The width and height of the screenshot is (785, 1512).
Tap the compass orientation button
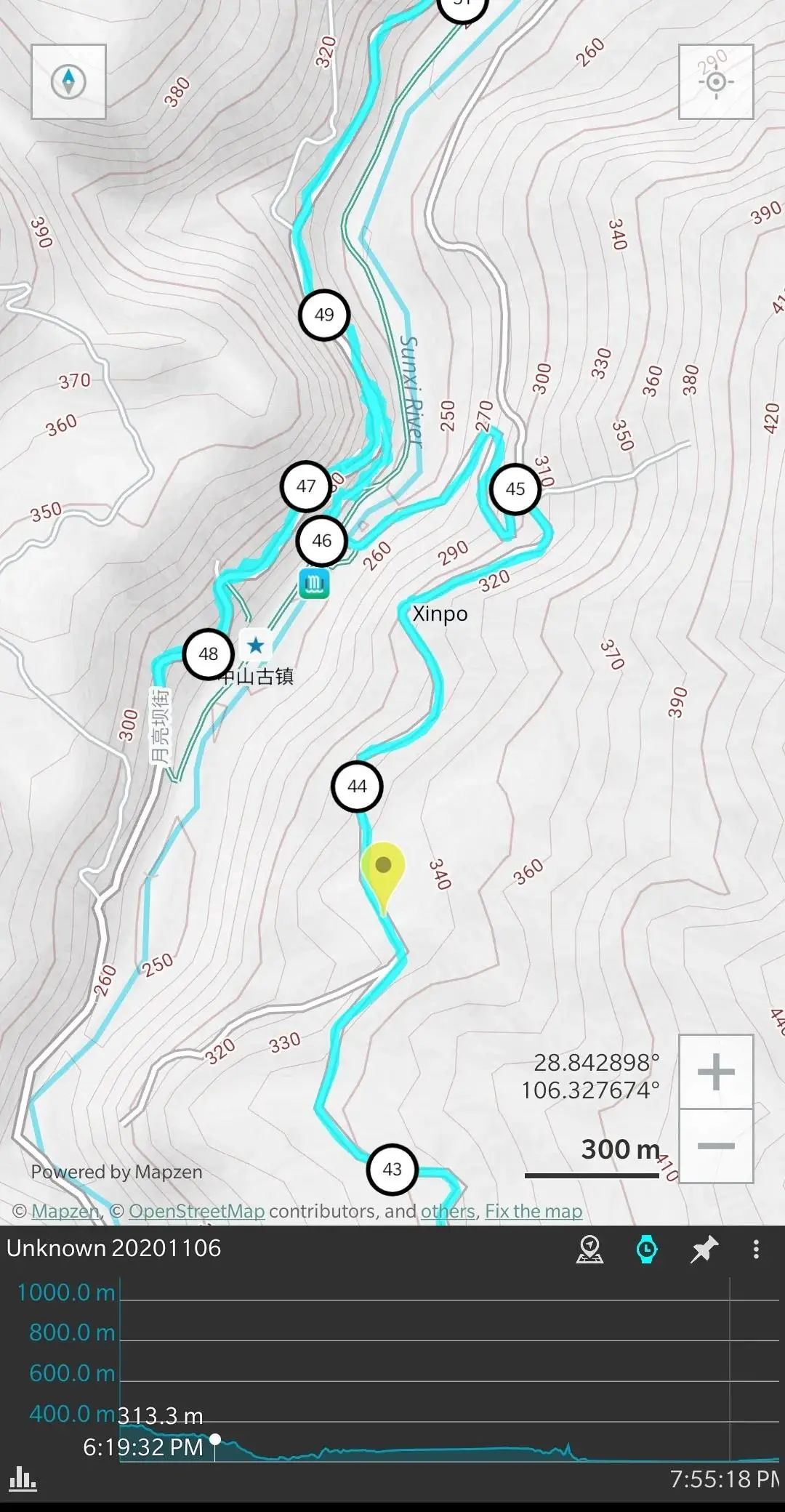click(68, 81)
